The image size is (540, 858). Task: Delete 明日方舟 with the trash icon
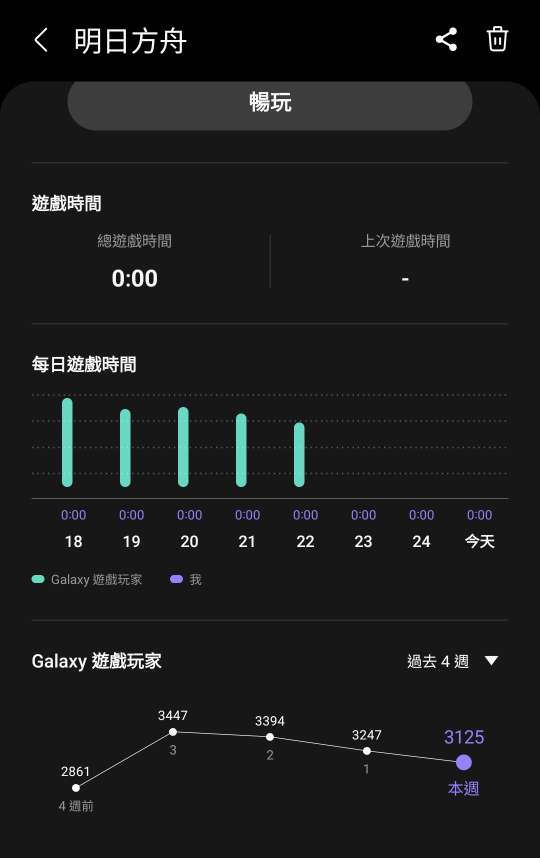[x=497, y=39]
